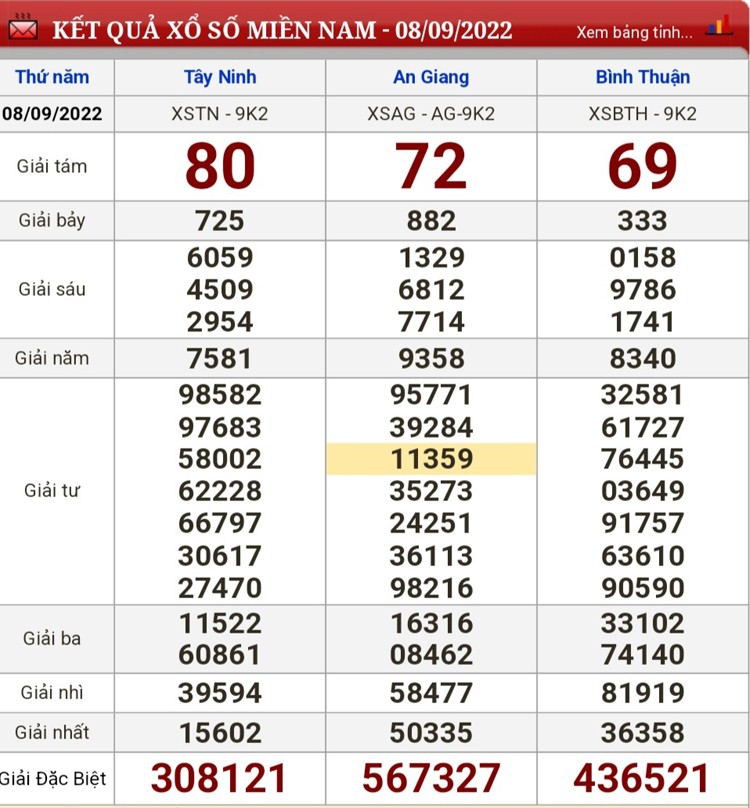Tap the chart icon in the header

(x=719, y=28)
